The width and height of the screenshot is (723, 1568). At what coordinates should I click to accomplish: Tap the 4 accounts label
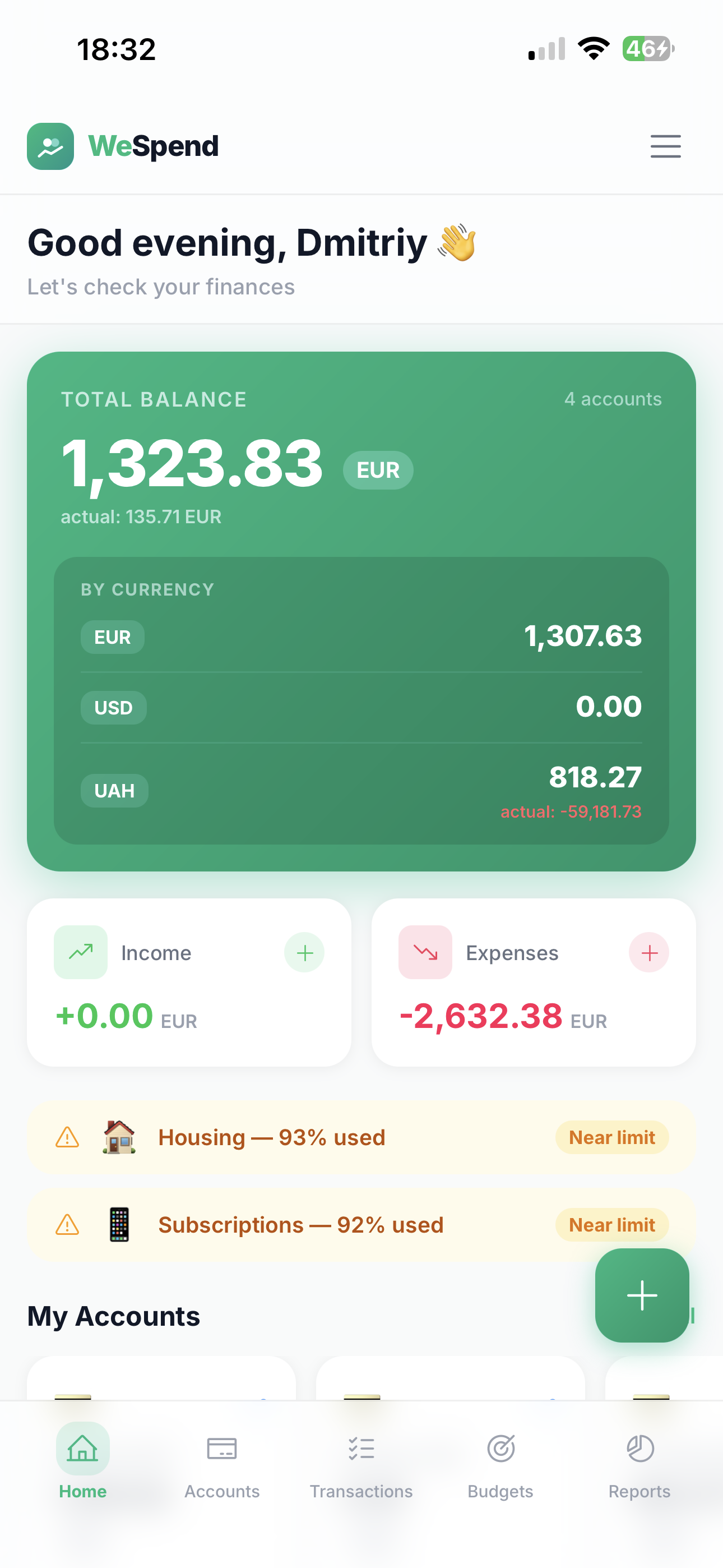614,399
